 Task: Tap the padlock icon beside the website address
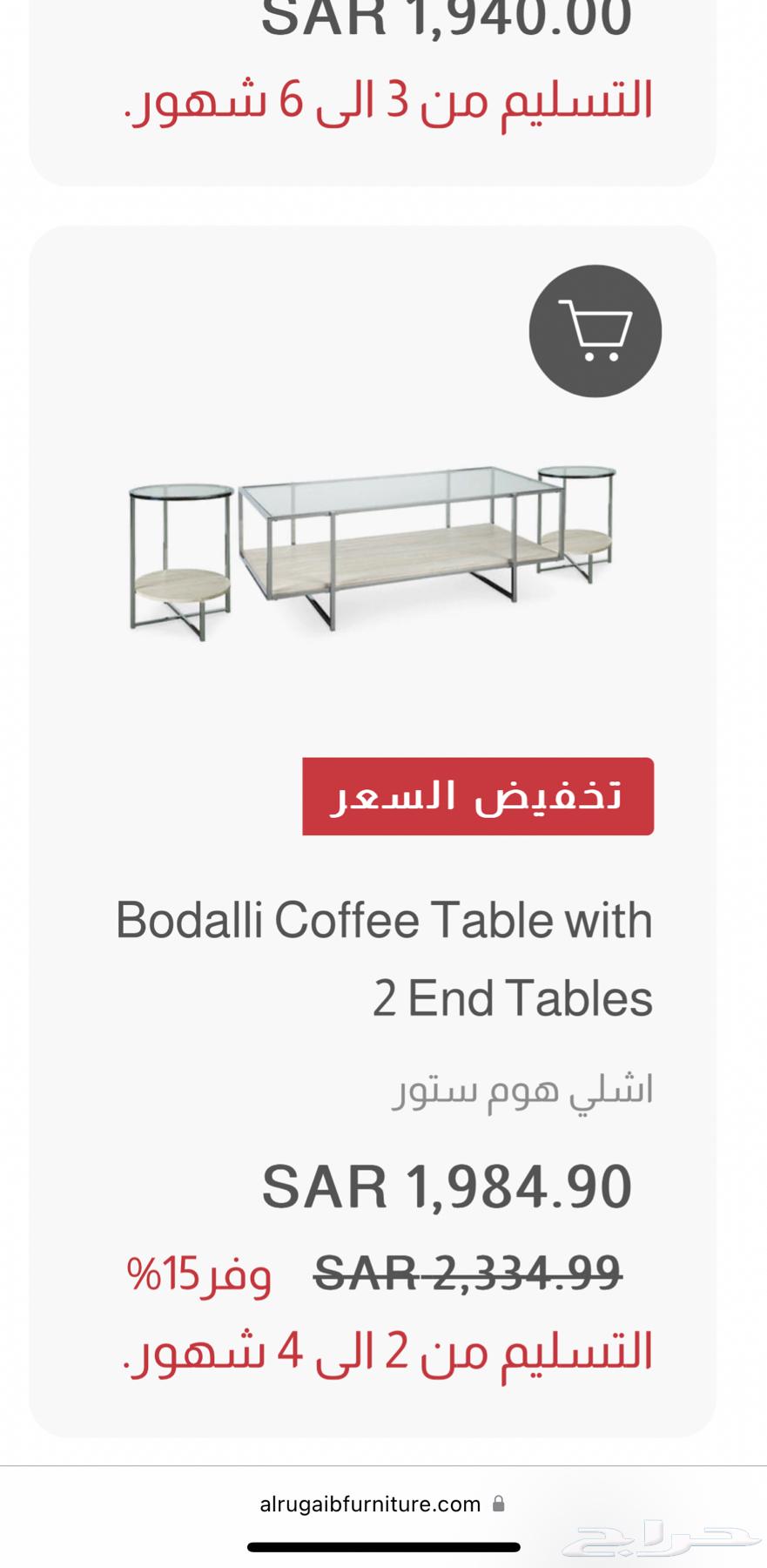(499, 1504)
